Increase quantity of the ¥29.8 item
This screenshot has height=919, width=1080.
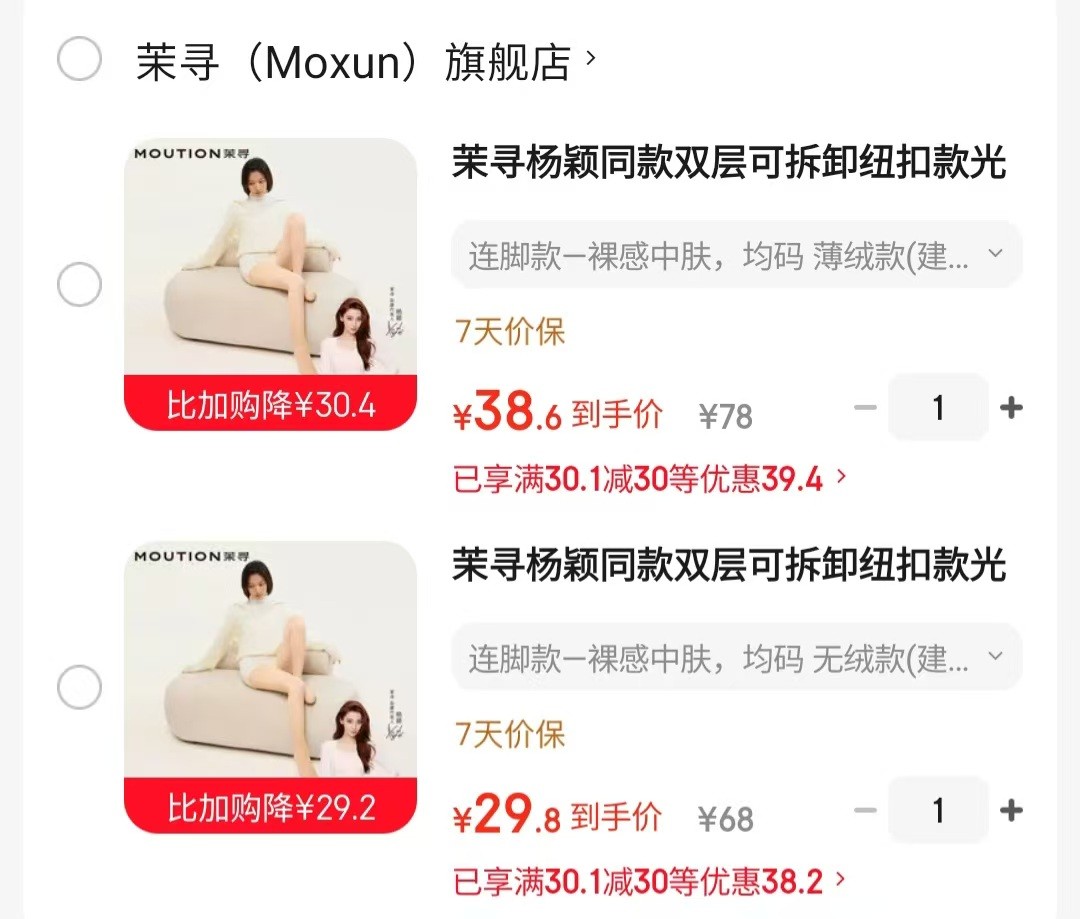tap(1010, 810)
